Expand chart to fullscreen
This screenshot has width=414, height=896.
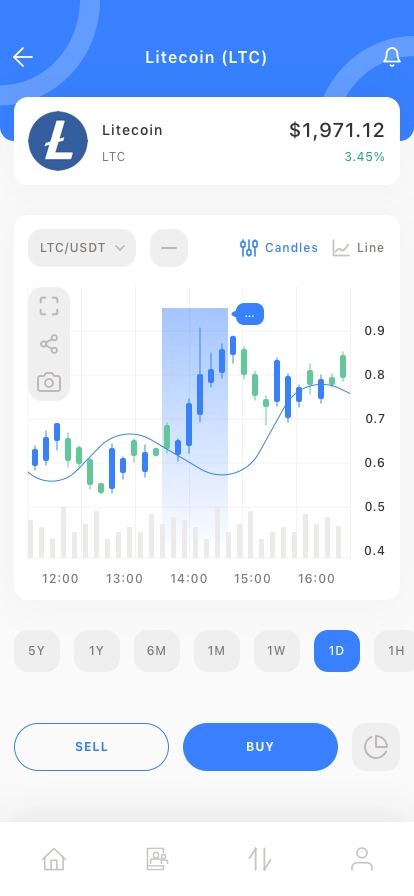49,306
